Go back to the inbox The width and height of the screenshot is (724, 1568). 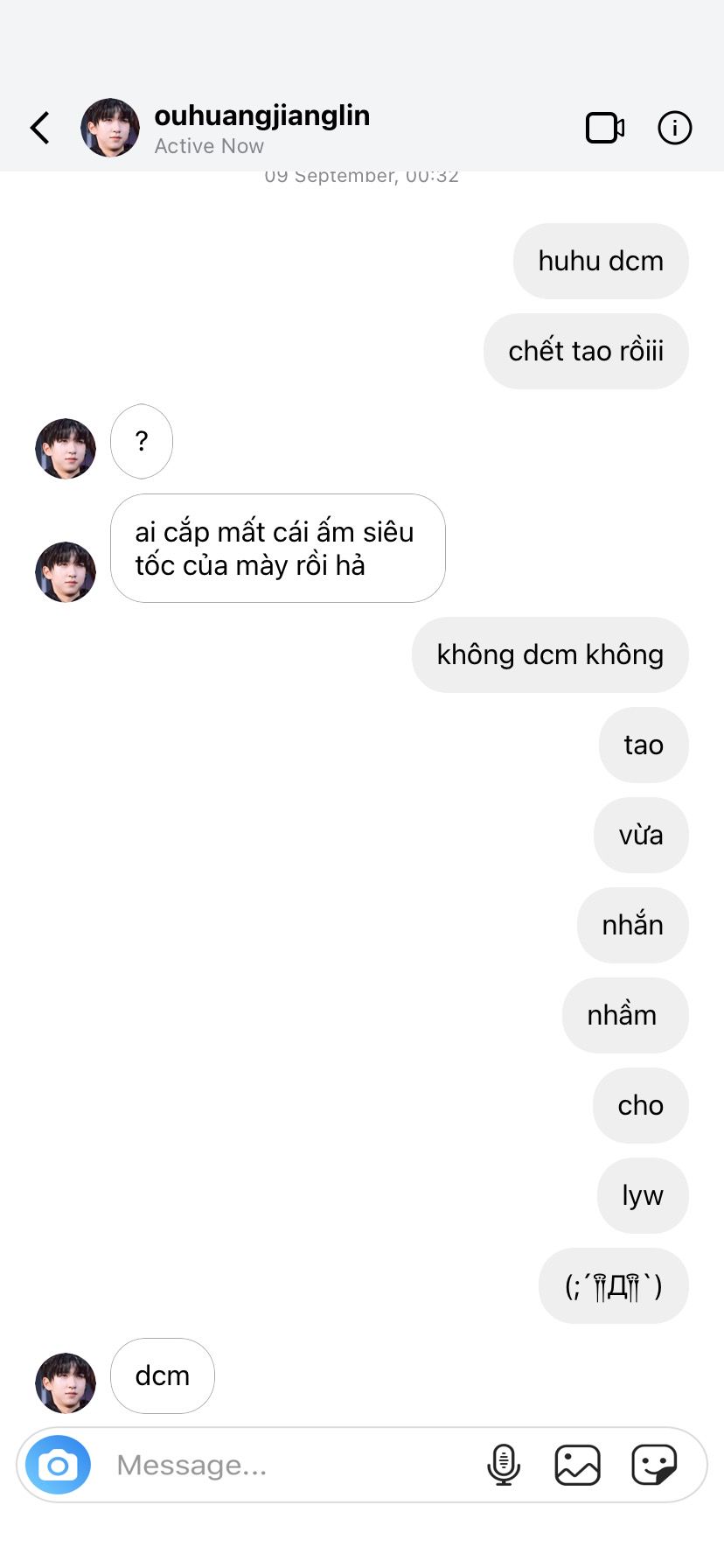(40, 128)
